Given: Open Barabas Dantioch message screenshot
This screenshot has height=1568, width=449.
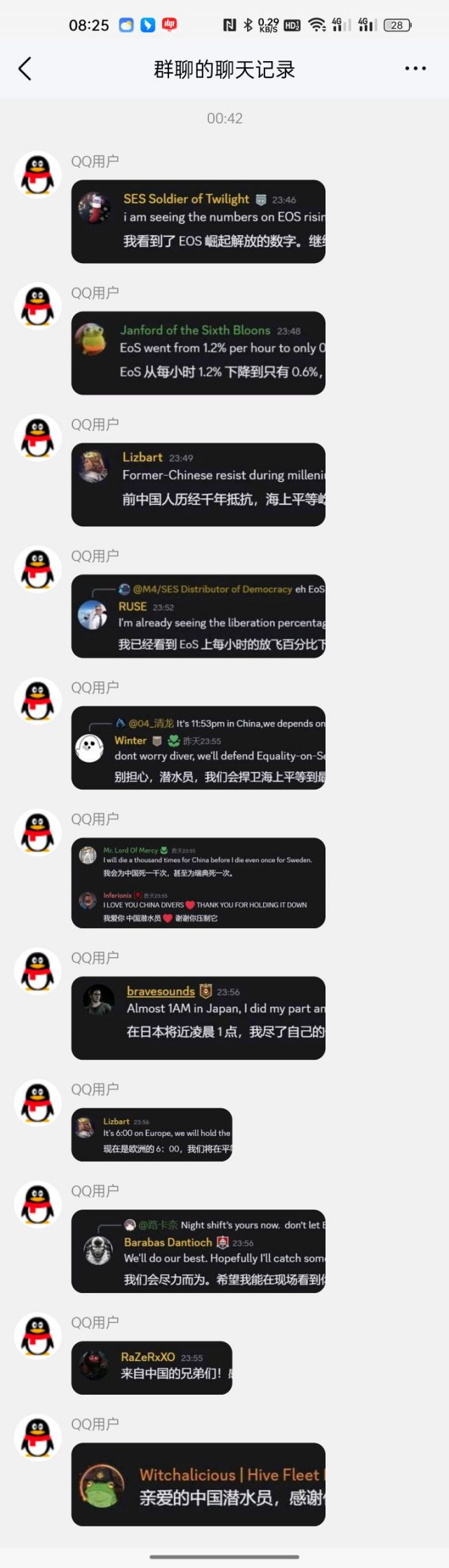Looking at the screenshot, I should 198,1251.
